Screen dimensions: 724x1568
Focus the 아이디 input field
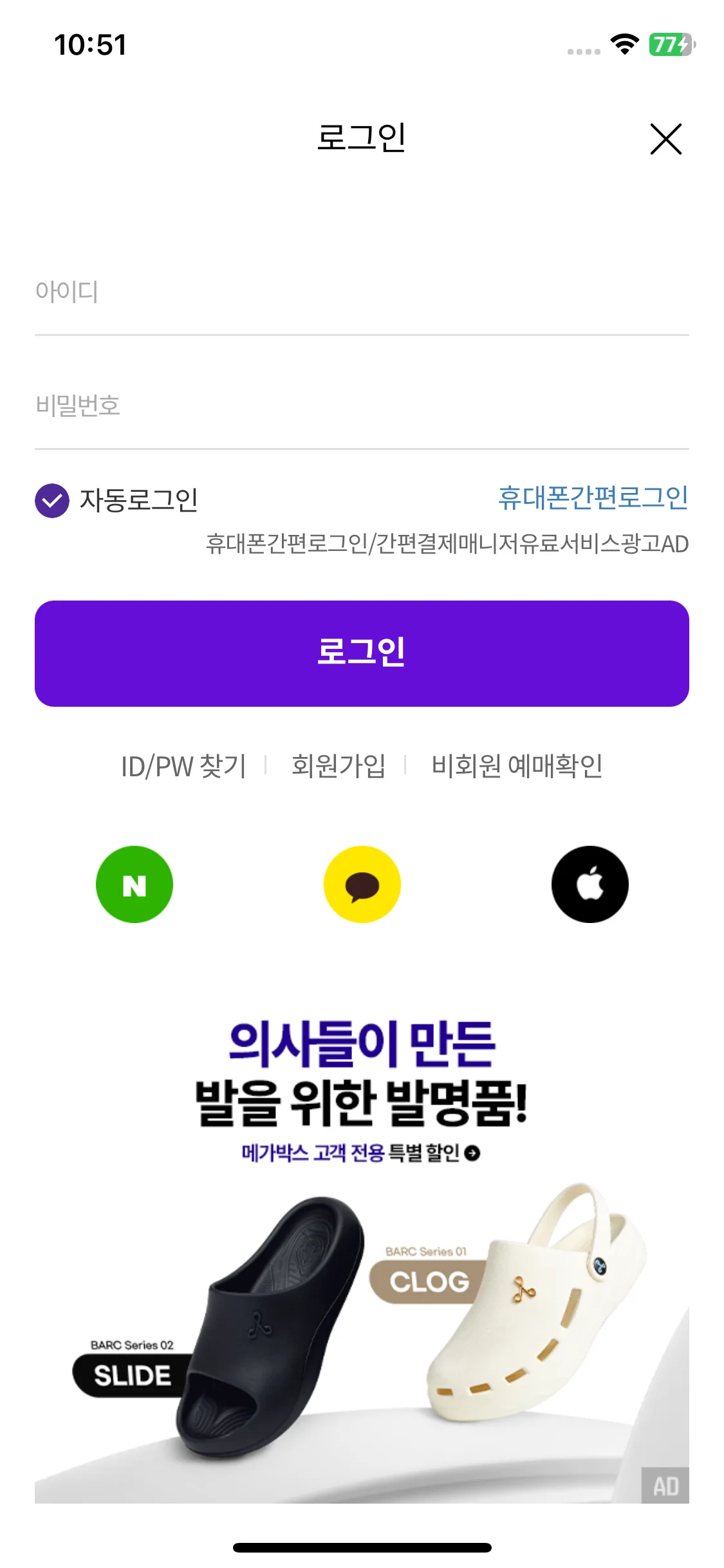click(360, 292)
